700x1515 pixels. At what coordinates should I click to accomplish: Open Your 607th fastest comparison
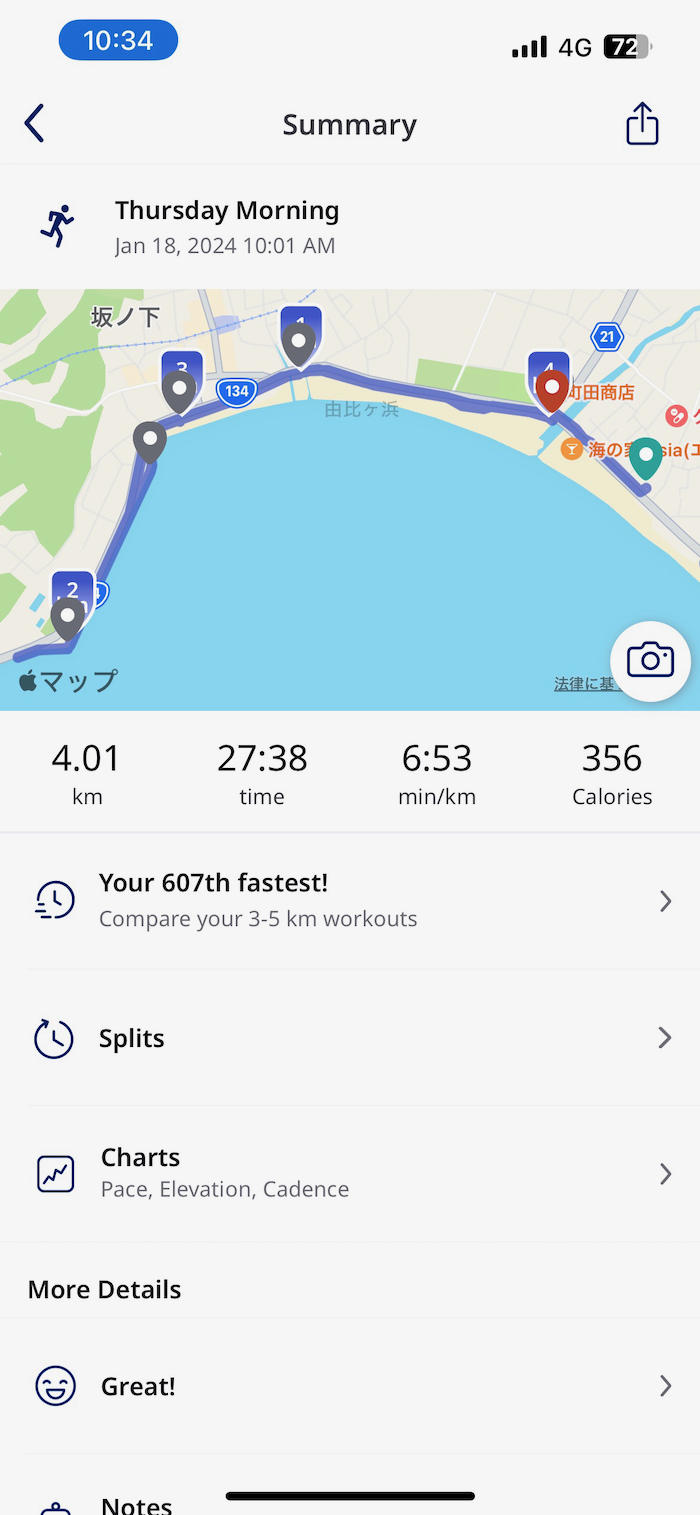(x=350, y=900)
